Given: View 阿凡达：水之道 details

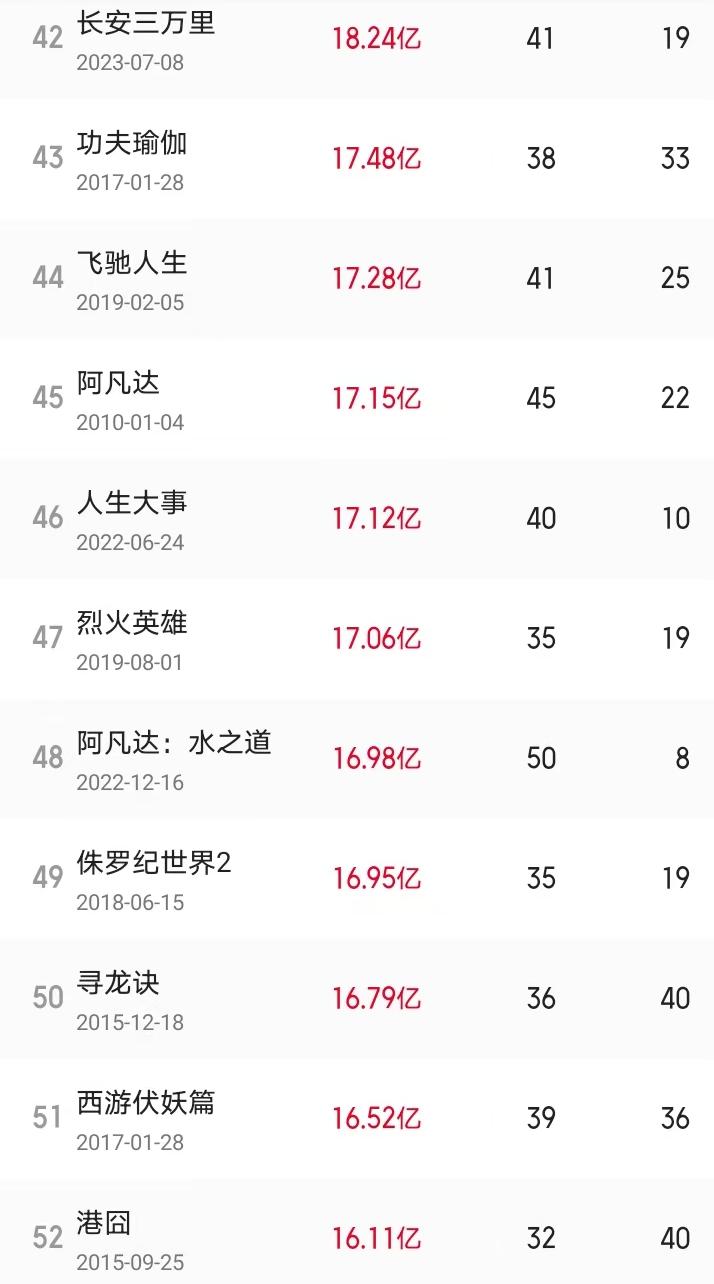Looking at the screenshot, I should point(357,758).
